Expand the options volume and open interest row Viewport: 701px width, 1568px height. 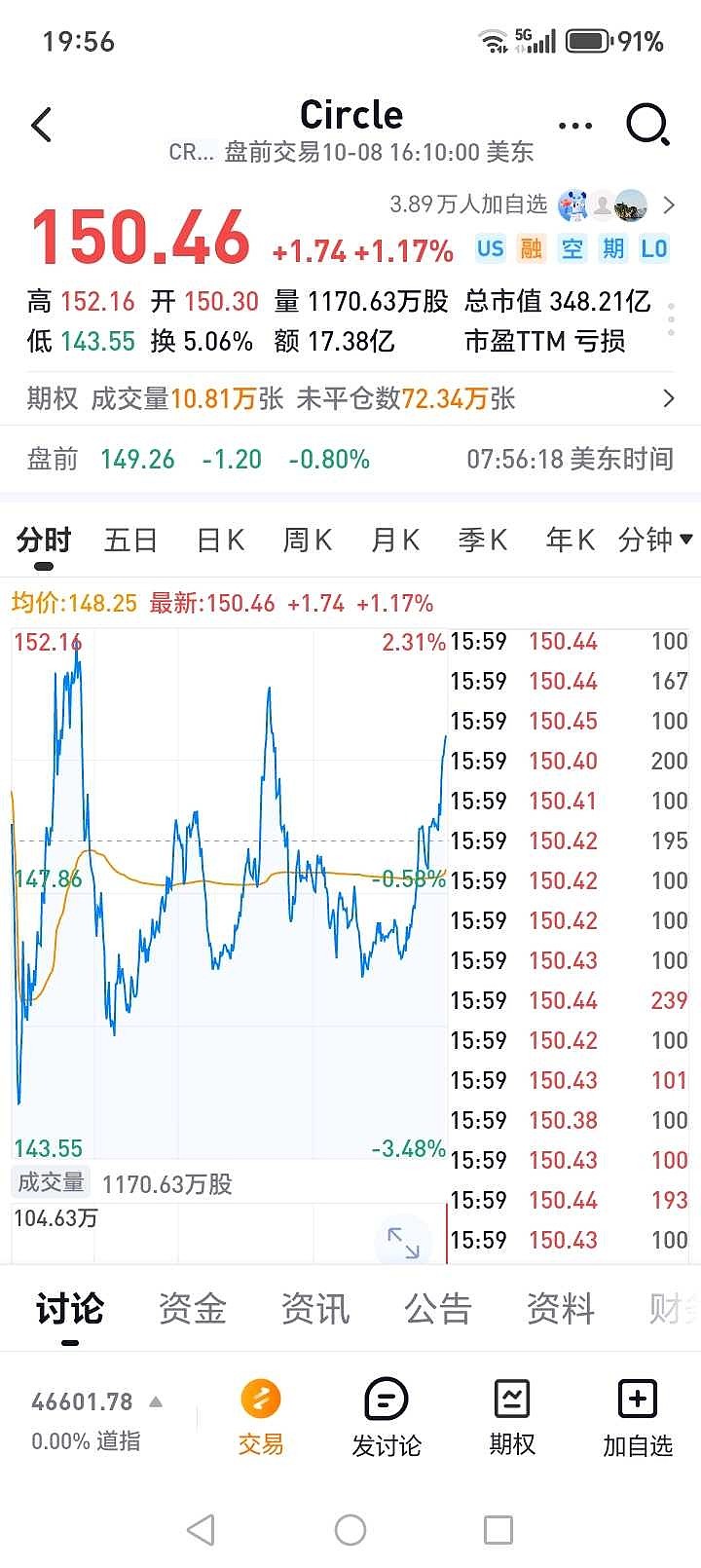[x=668, y=398]
